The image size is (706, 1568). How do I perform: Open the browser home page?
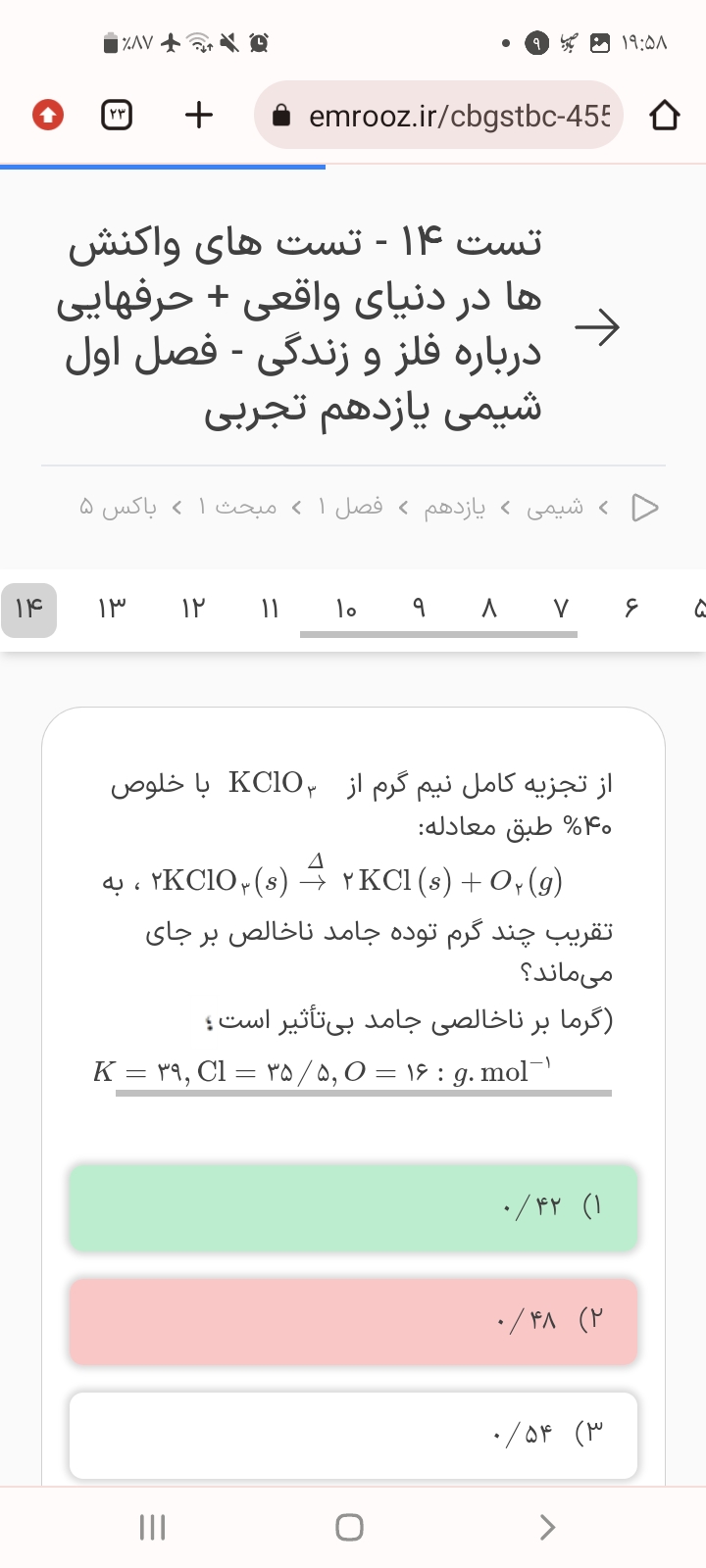(664, 116)
